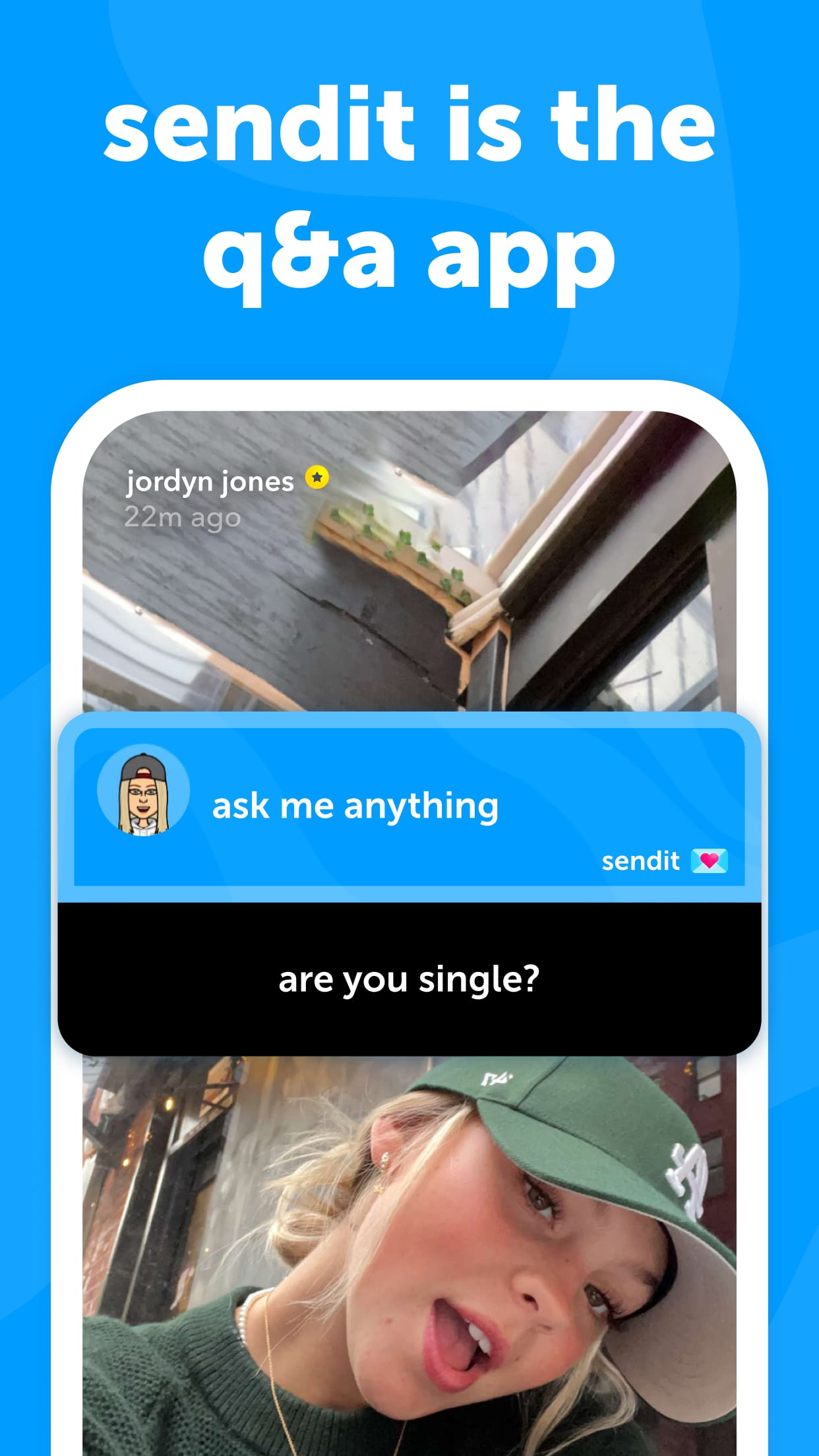Tap the verified star badge beside jordyn jones
The image size is (819, 1456).
click(x=317, y=479)
